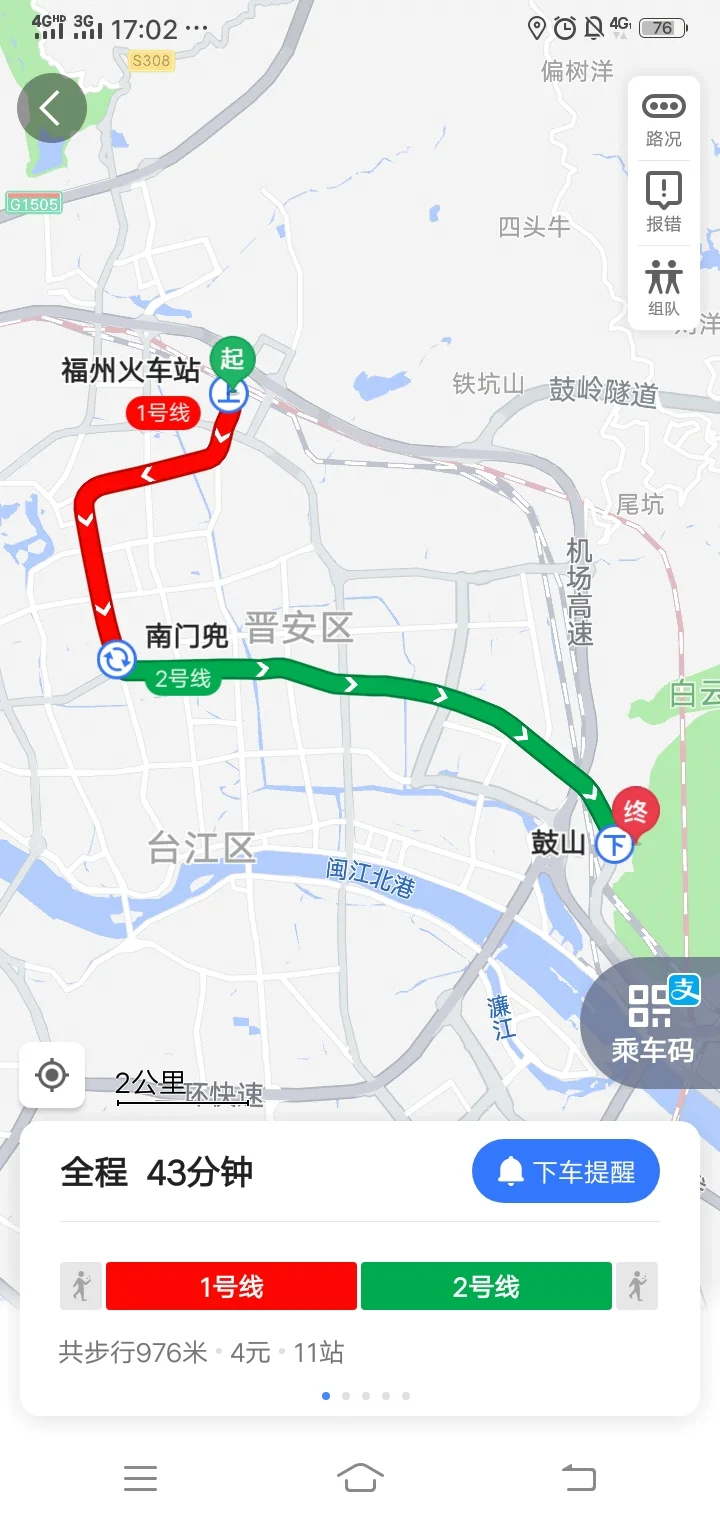Center map using the locate button

pyautogui.click(x=51, y=1075)
